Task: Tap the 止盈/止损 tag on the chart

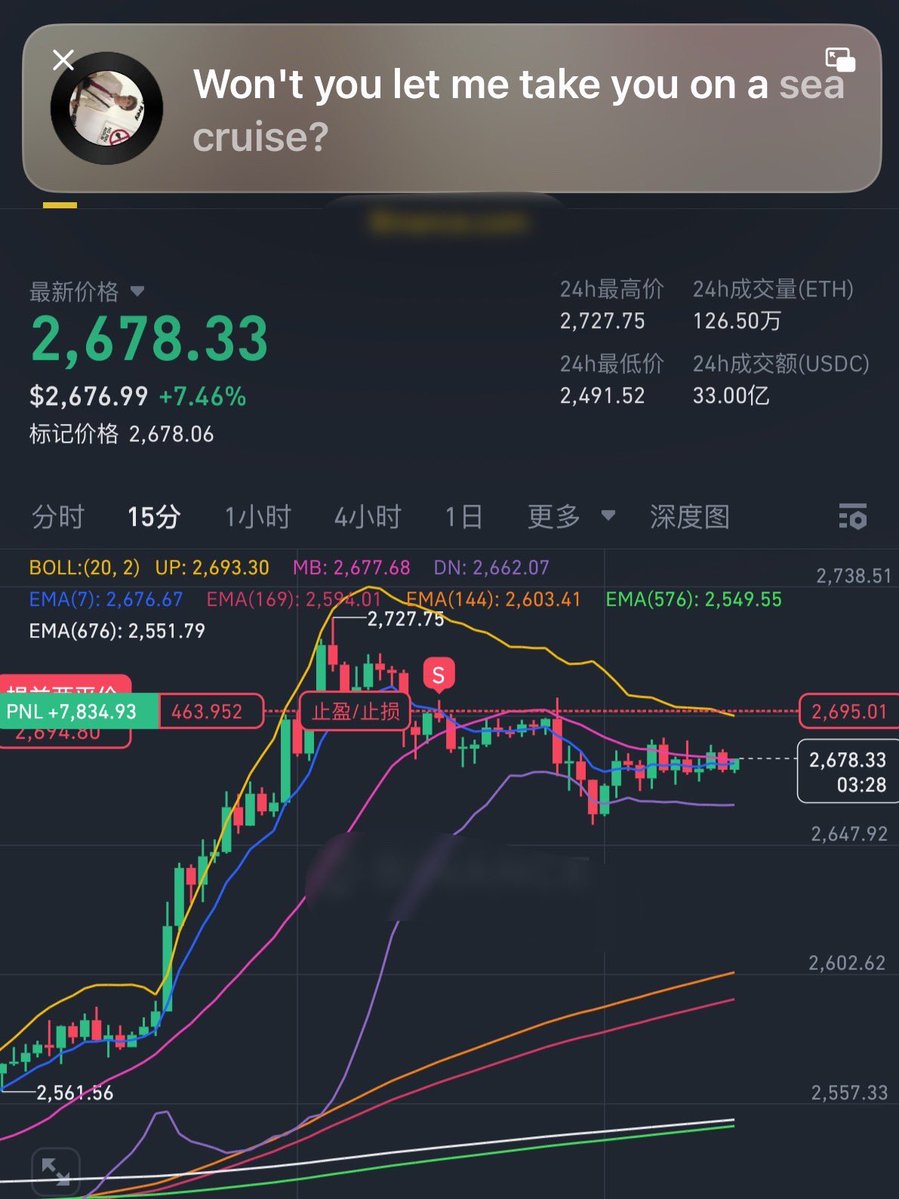Action: click(x=355, y=713)
